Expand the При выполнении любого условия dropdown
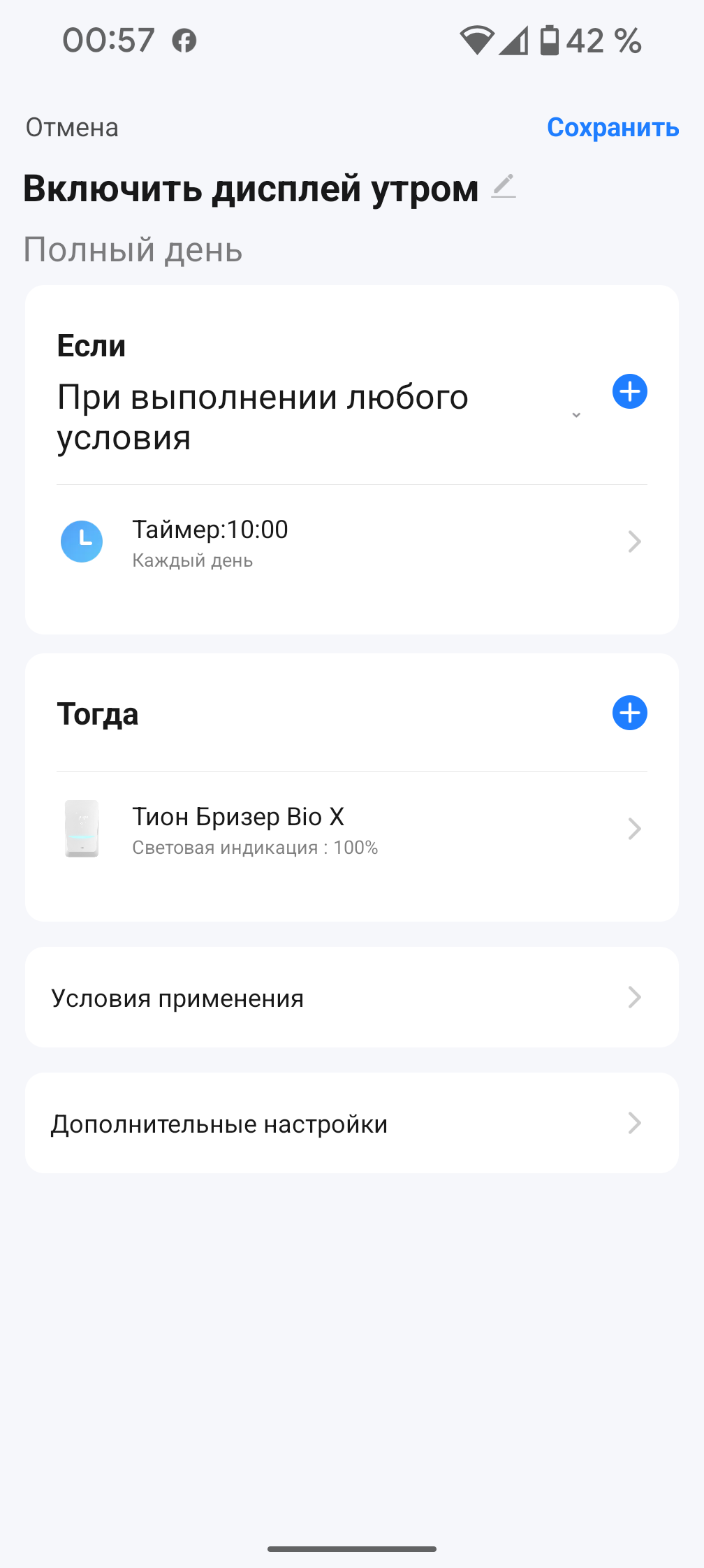704x1568 pixels. 575,415
